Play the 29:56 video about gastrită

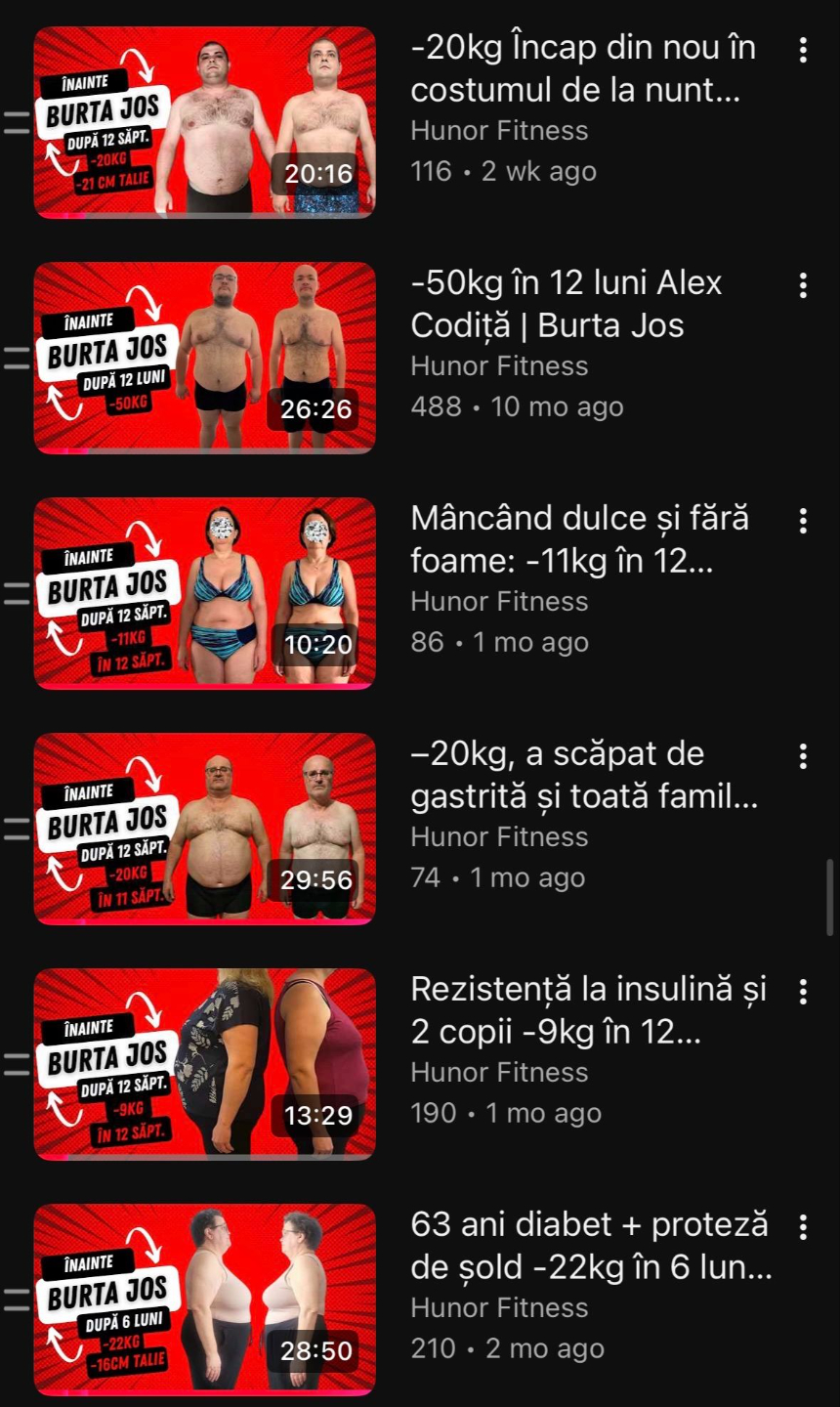click(205, 829)
